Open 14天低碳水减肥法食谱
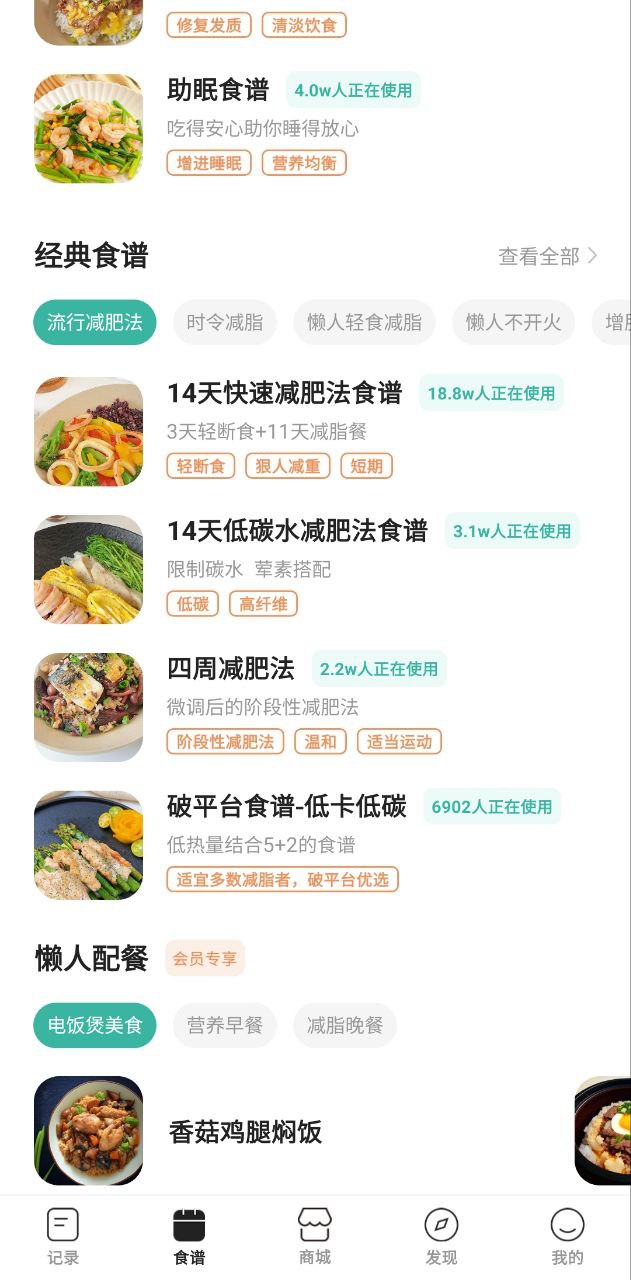 coord(297,530)
